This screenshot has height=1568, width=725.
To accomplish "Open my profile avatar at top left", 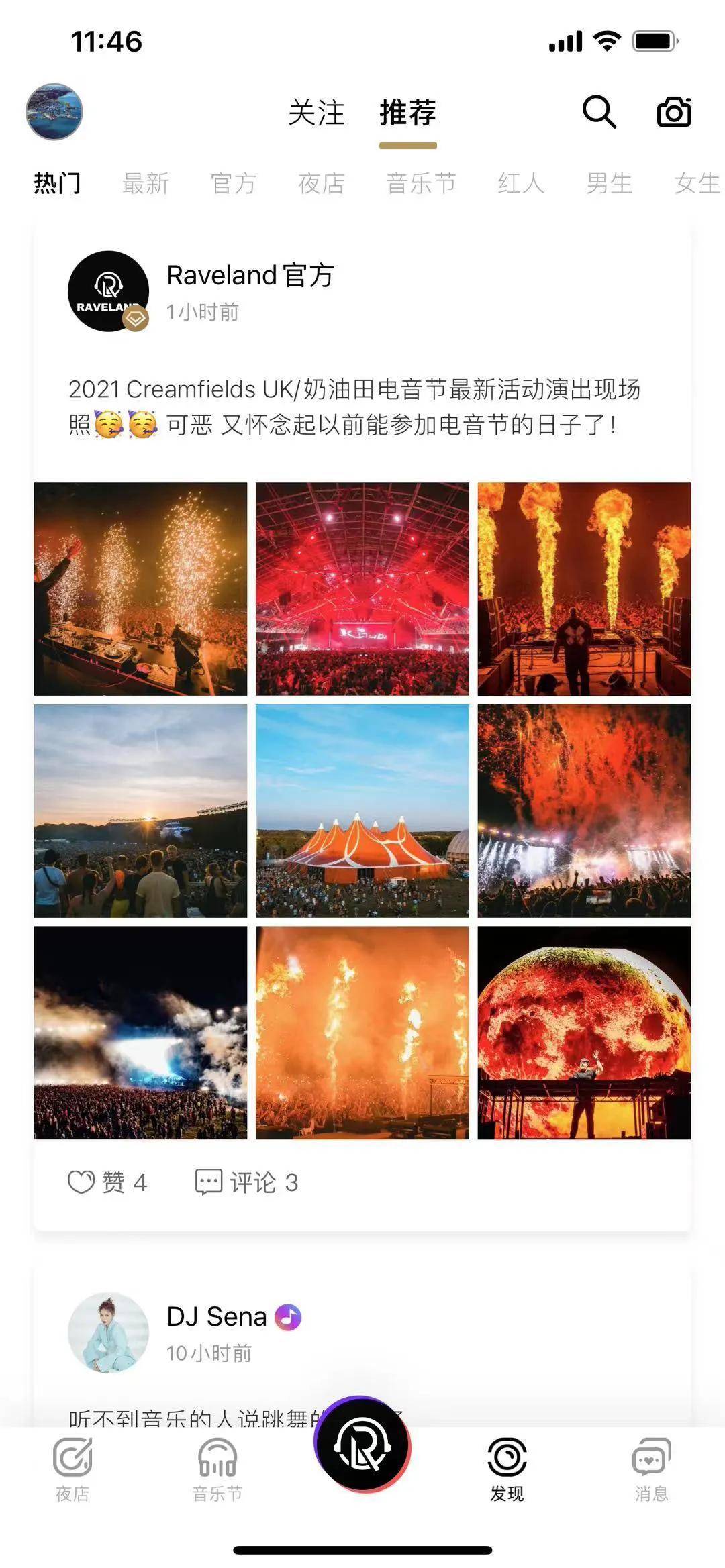I will (x=54, y=111).
